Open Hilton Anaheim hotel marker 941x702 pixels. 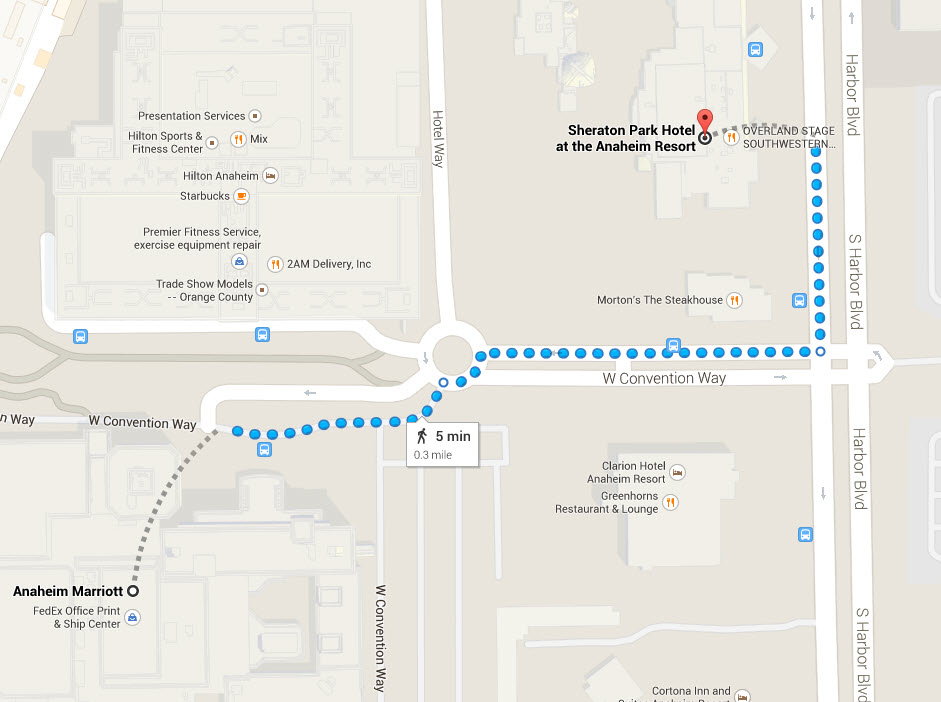click(x=270, y=175)
